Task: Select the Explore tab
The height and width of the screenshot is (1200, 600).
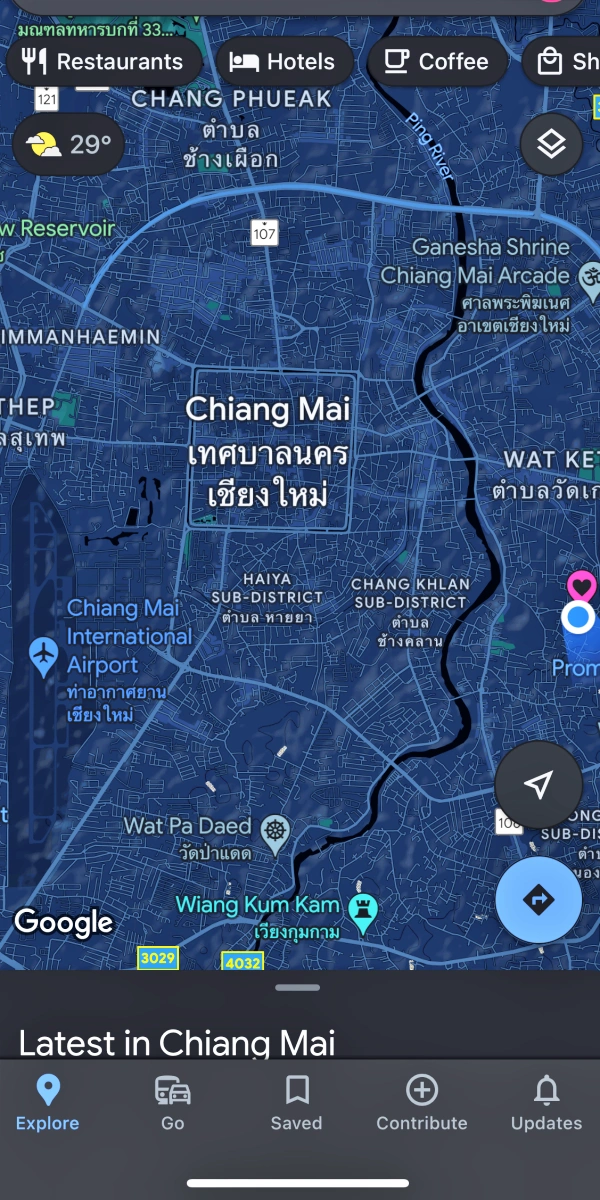Action: point(47,1103)
